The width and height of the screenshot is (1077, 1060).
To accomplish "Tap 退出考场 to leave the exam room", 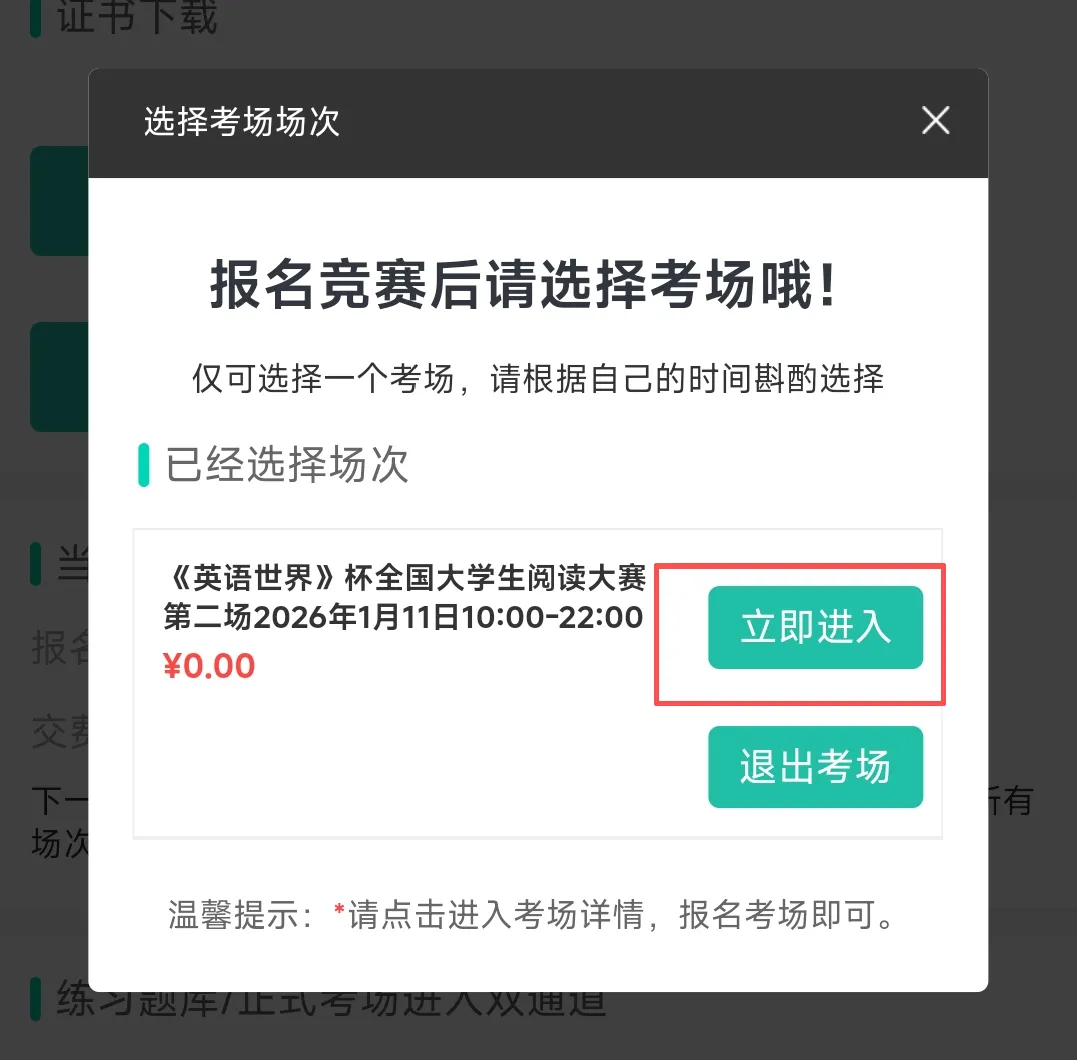I will (815, 767).
